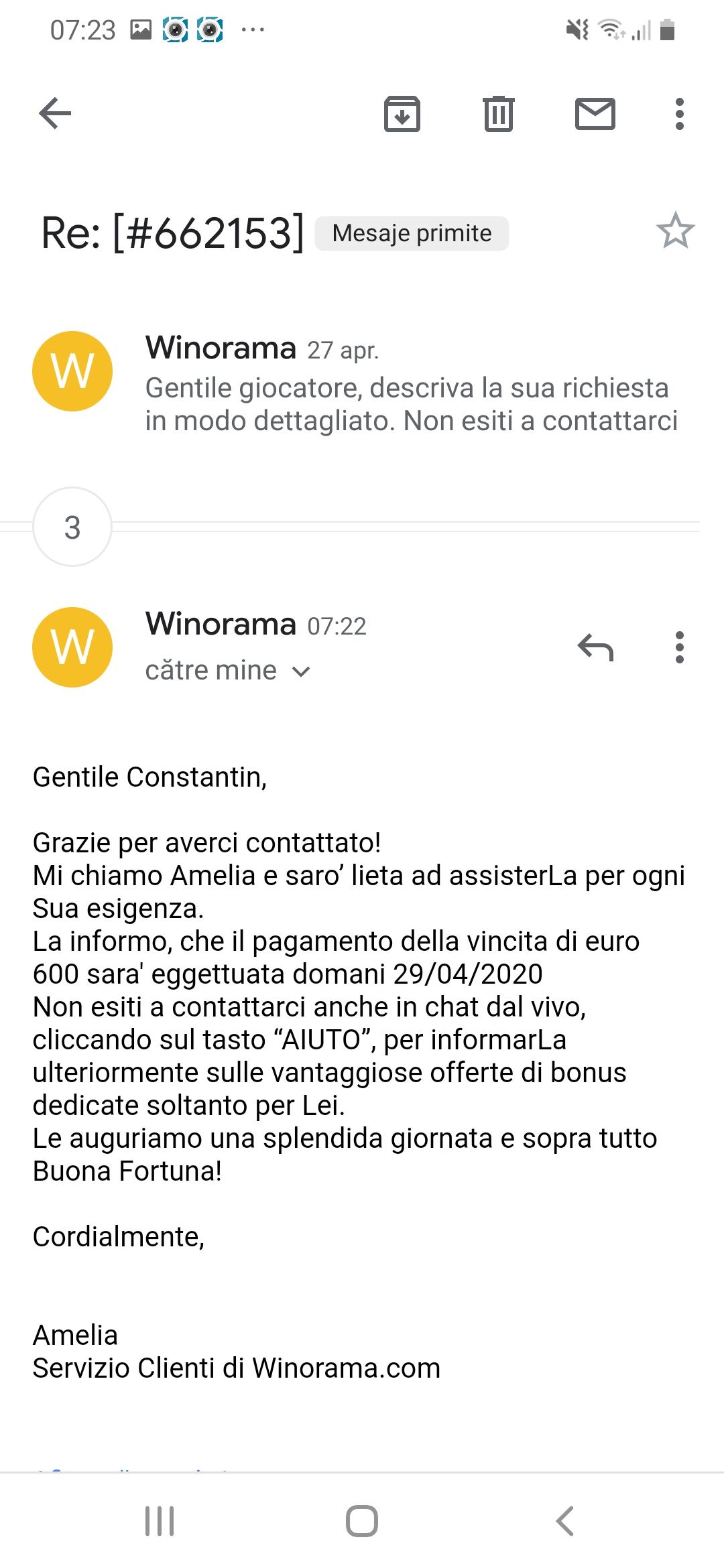Mark the conversation as unread

pyautogui.click(x=595, y=113)
